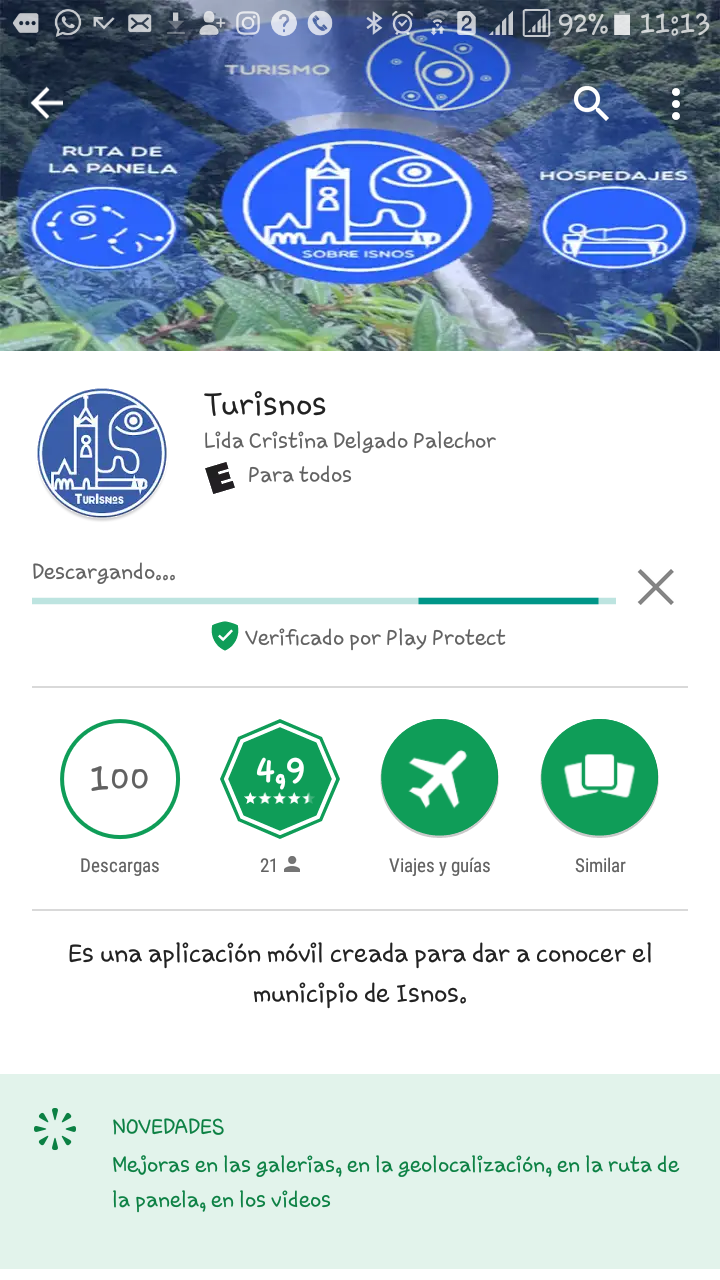The width and height of the screenshot is (720, 1280).
Task: Go back using the top arrow
Action: pyautogui.click(x=47, y=103)
